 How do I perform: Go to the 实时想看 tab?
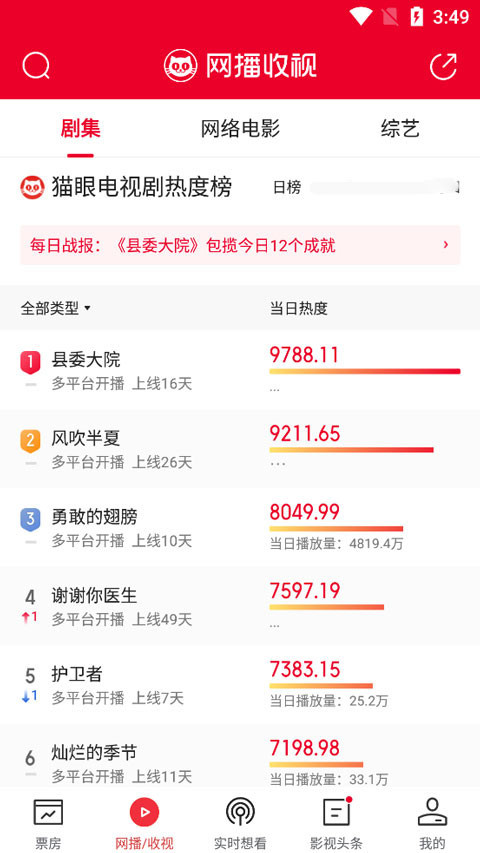(240, 823)
